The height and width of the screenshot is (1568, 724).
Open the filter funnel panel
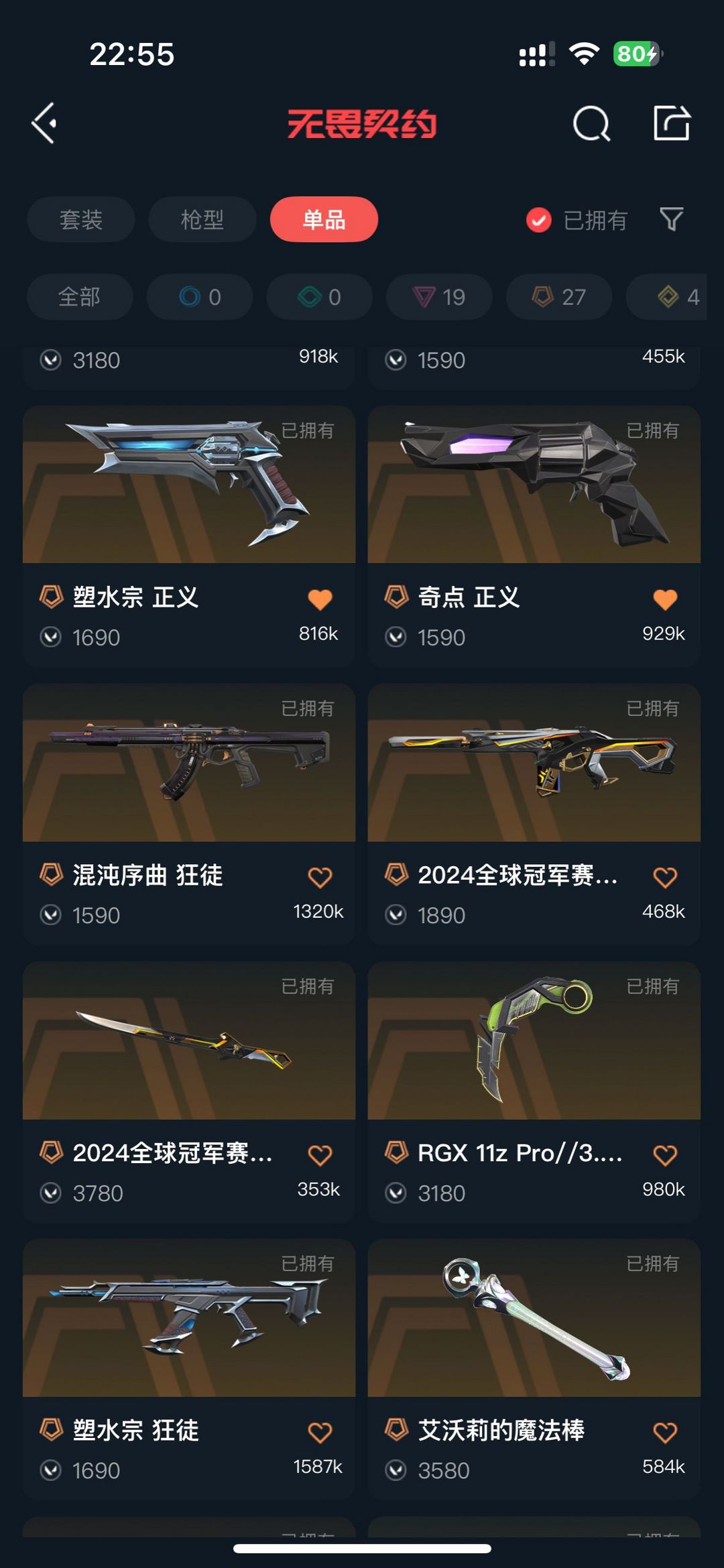(672, 219)
